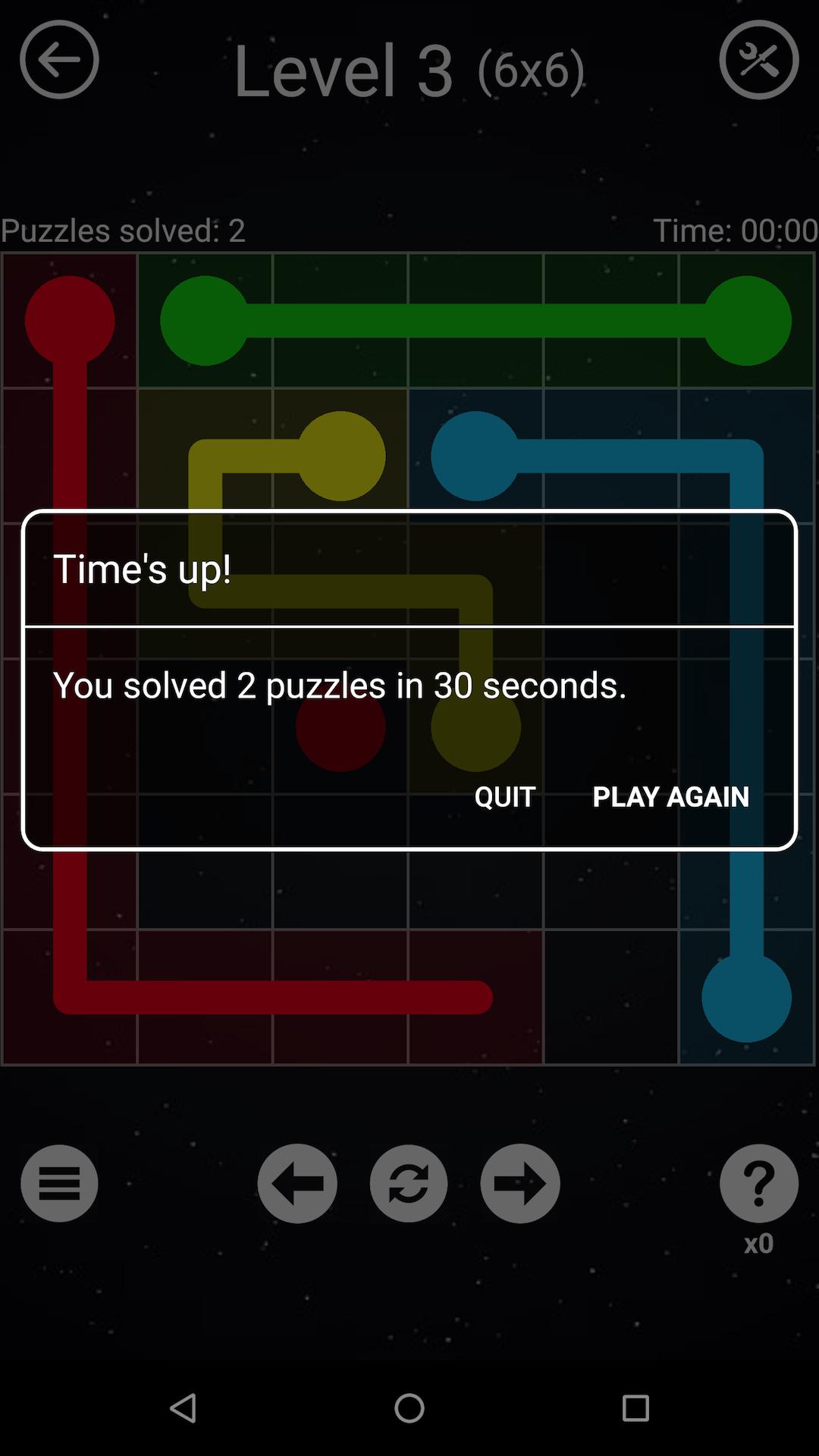Screen dimensions: 819x1456
Task: Open the hamburger menu button
Action: click(x=59, y=1183)
